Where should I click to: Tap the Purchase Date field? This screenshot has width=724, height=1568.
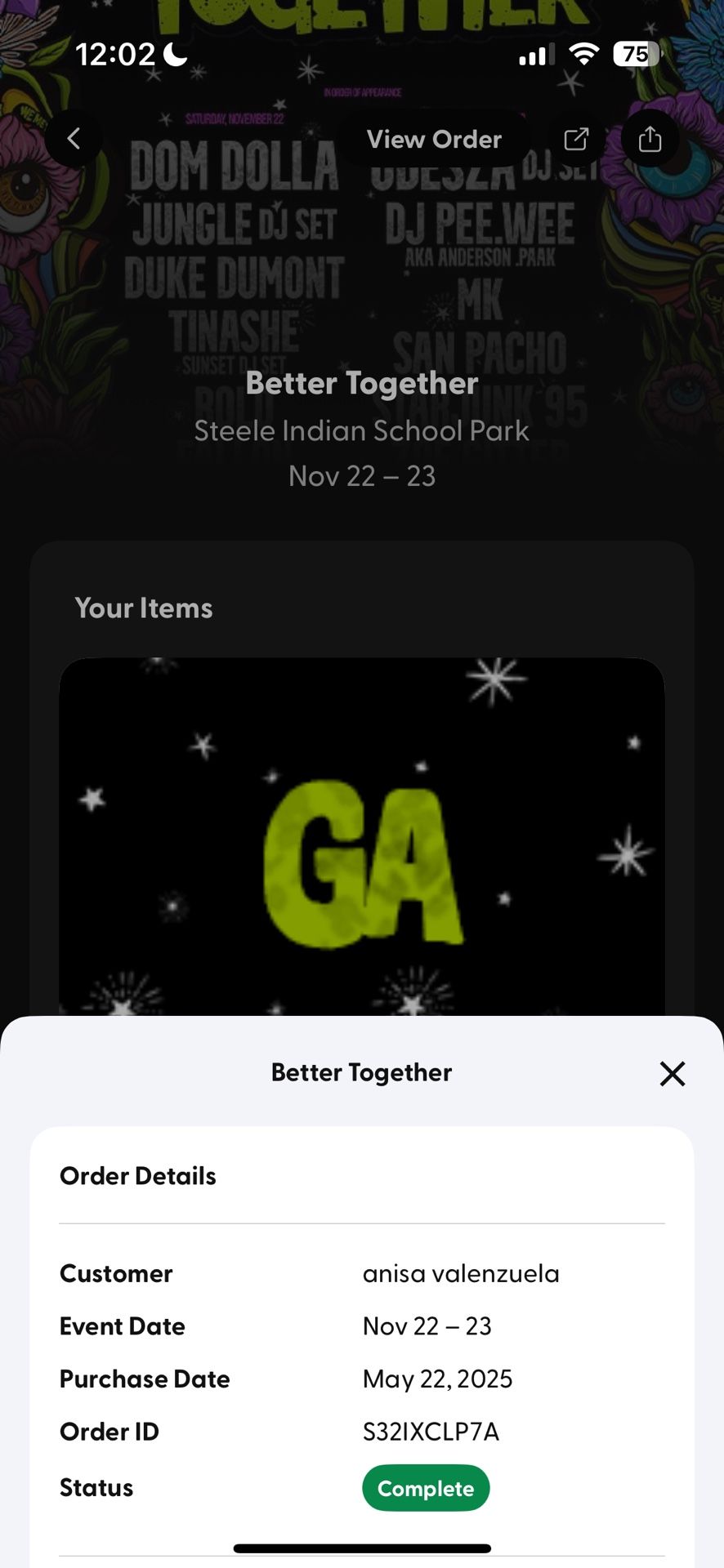tap(145, 1379)
